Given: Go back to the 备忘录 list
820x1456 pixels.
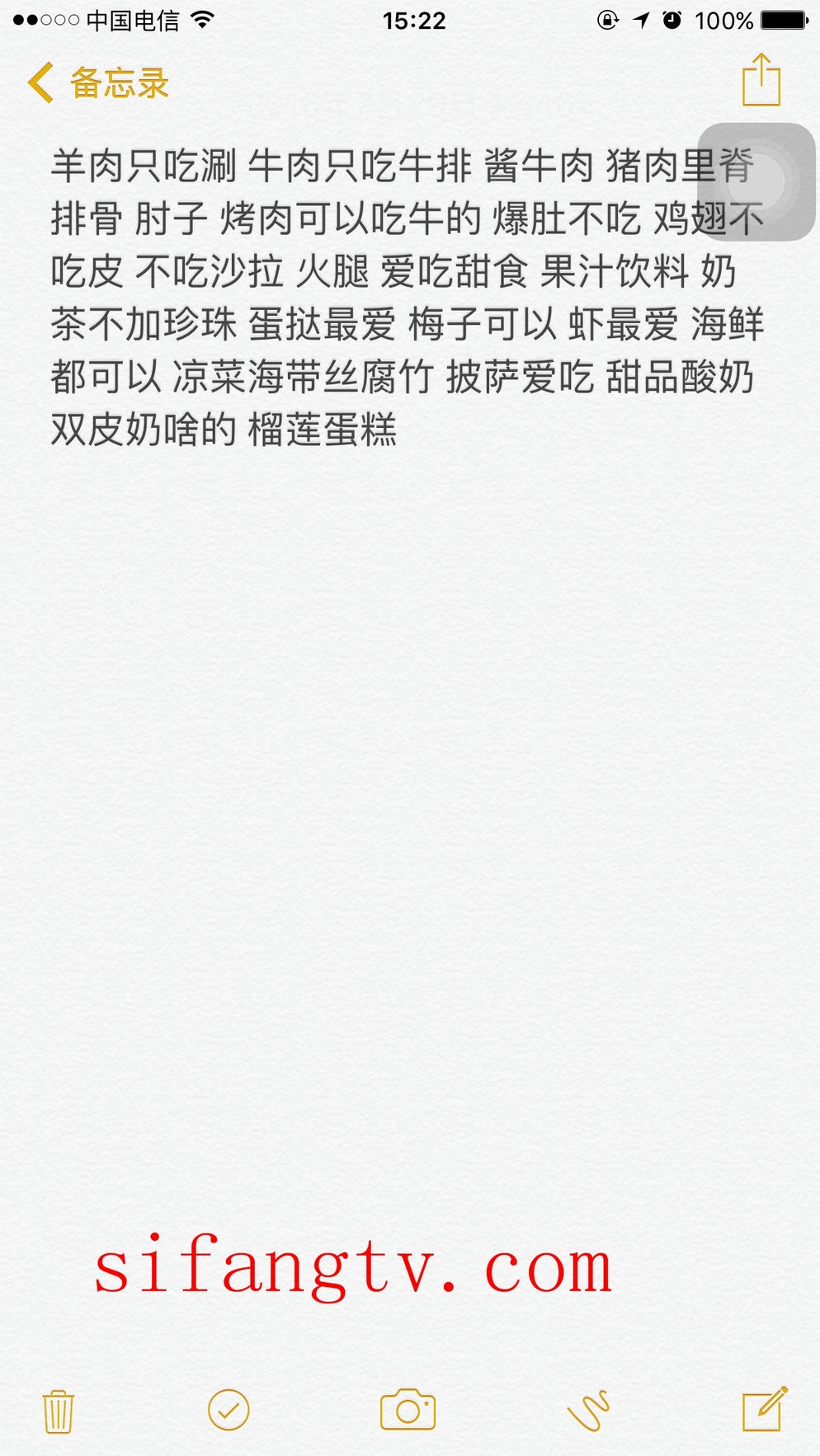Looking at the screenshot, I should pyautogui.click(x=98, y=83).
